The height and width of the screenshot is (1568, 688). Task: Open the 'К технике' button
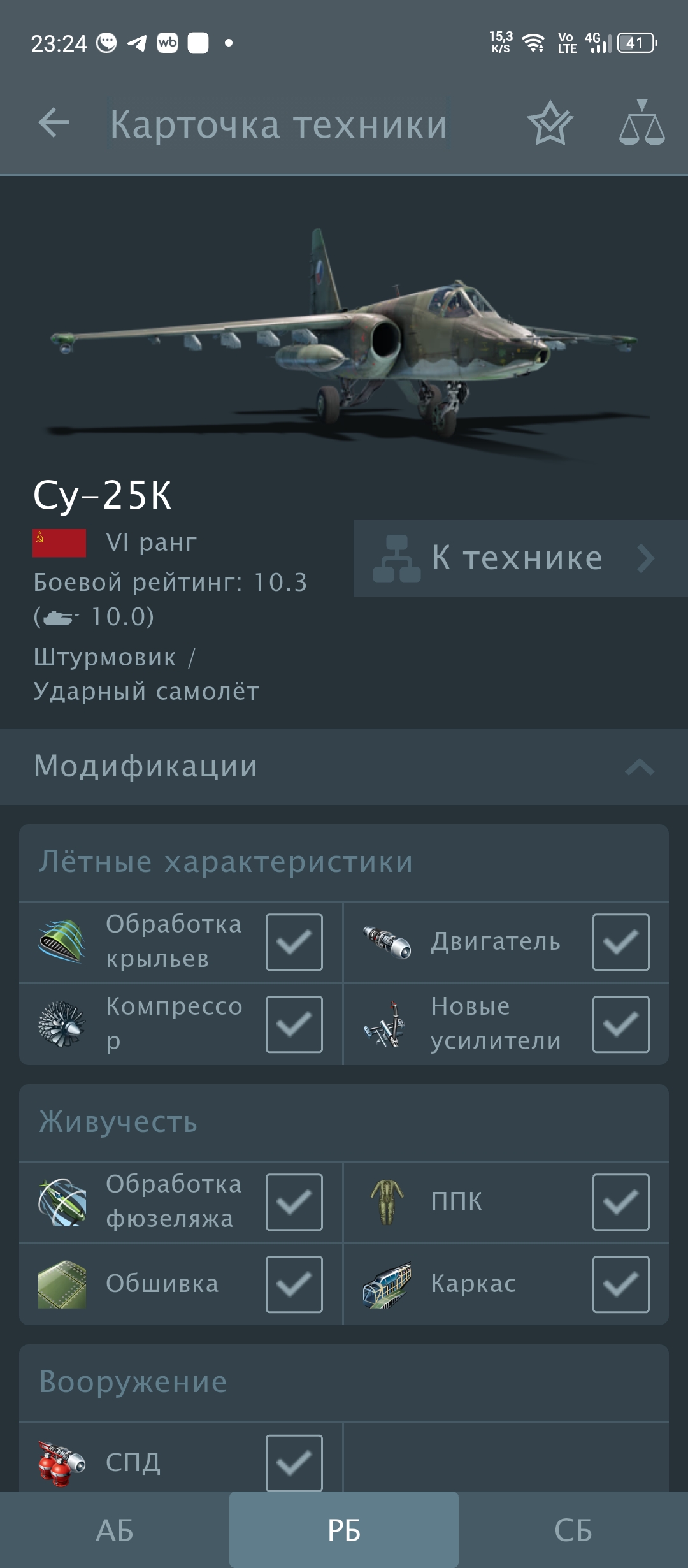tap(520, 558)
